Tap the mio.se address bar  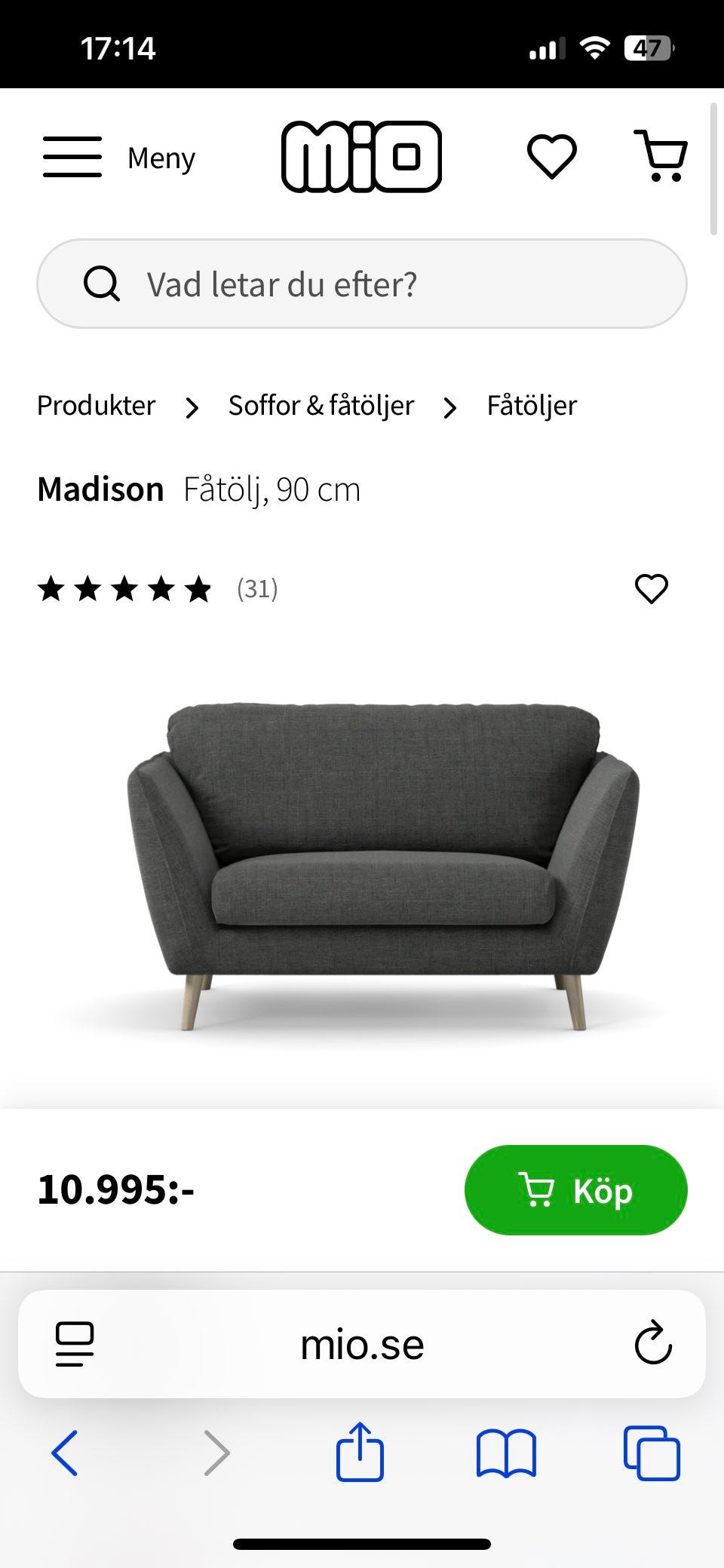coord(362,1344)
